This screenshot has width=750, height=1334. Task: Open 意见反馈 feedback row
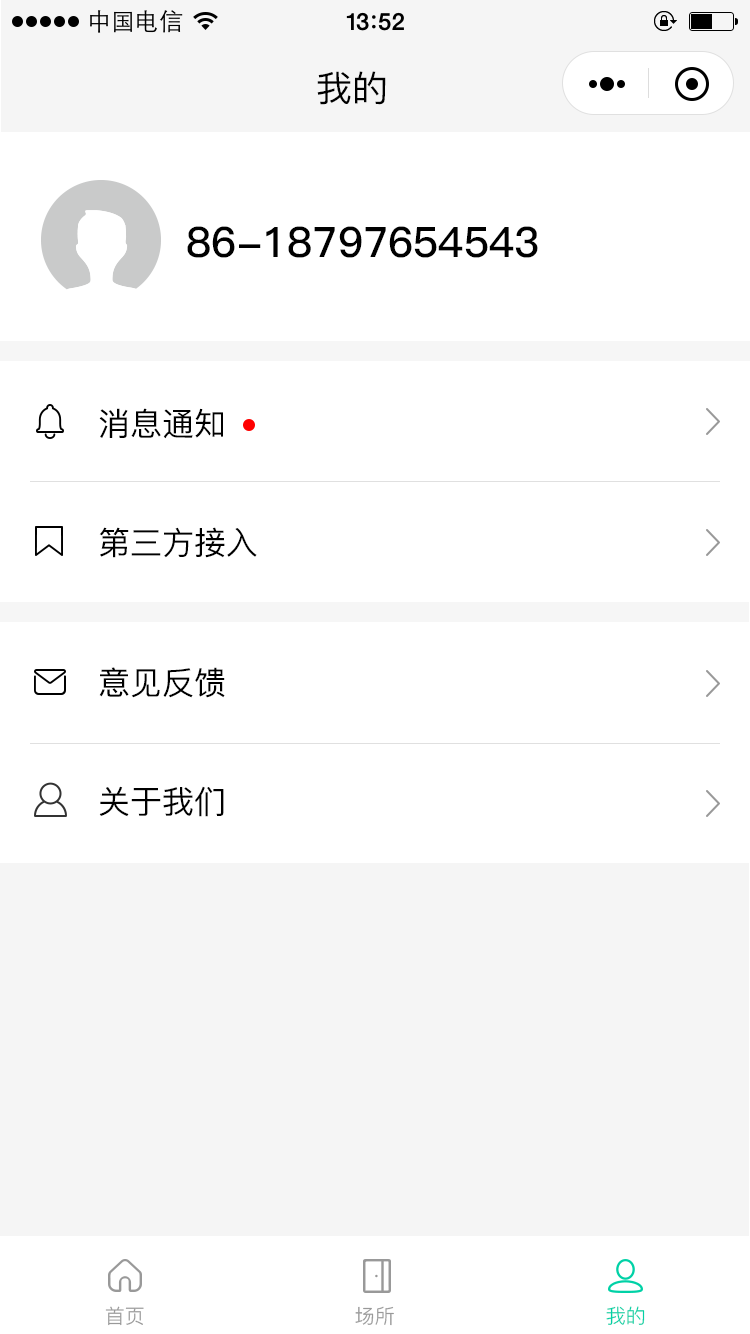click(x=375, y=683)
